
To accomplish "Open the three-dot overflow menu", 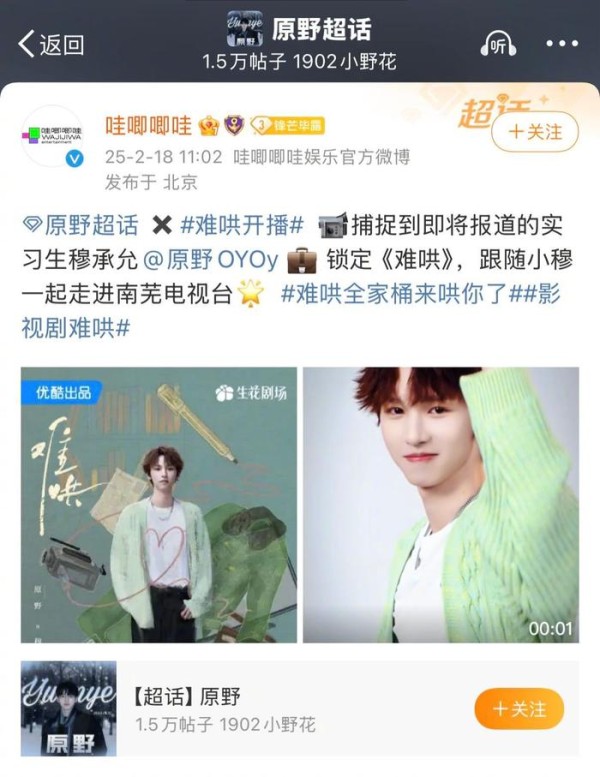I will (x=562, y=44).
